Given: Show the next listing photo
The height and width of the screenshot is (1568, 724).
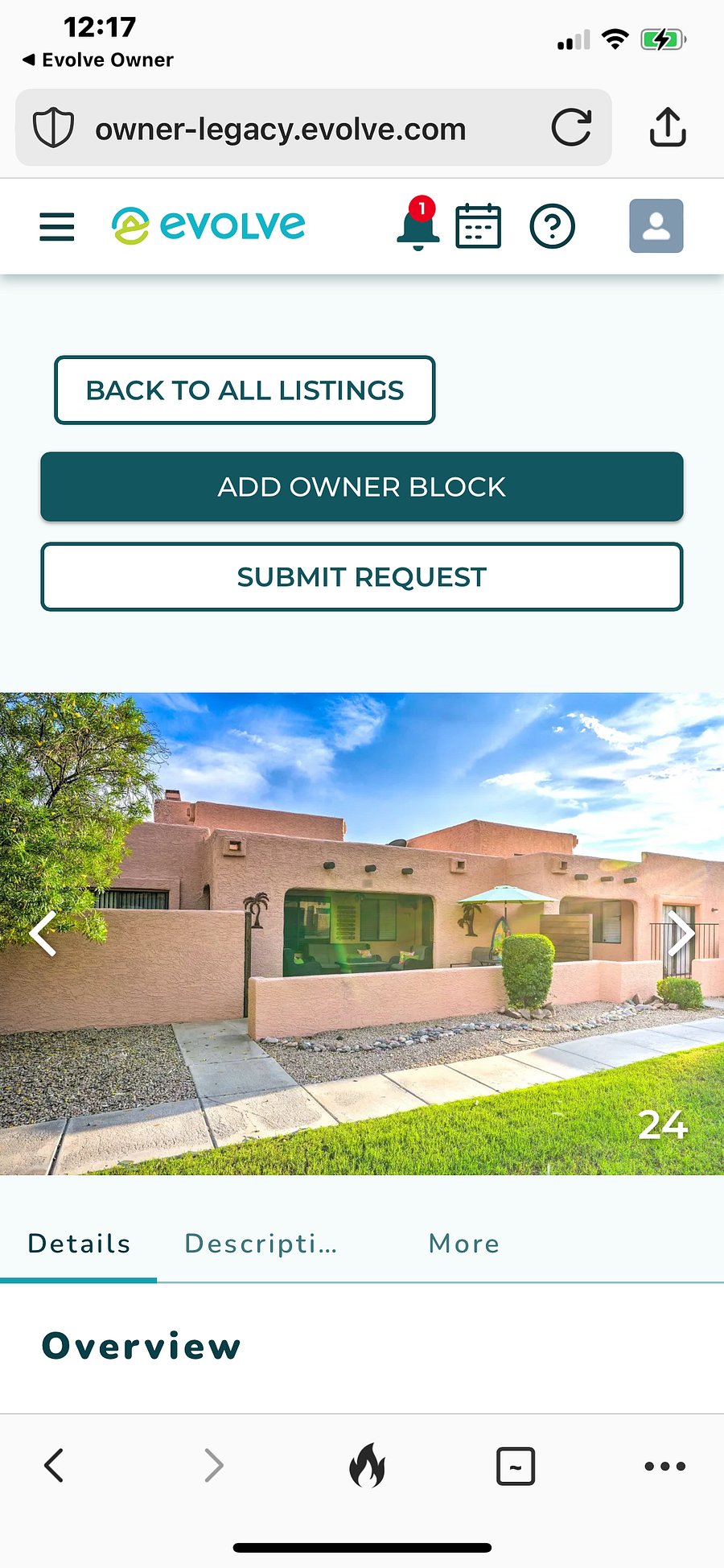Looking at the screenshot, I should coord(681,934).
